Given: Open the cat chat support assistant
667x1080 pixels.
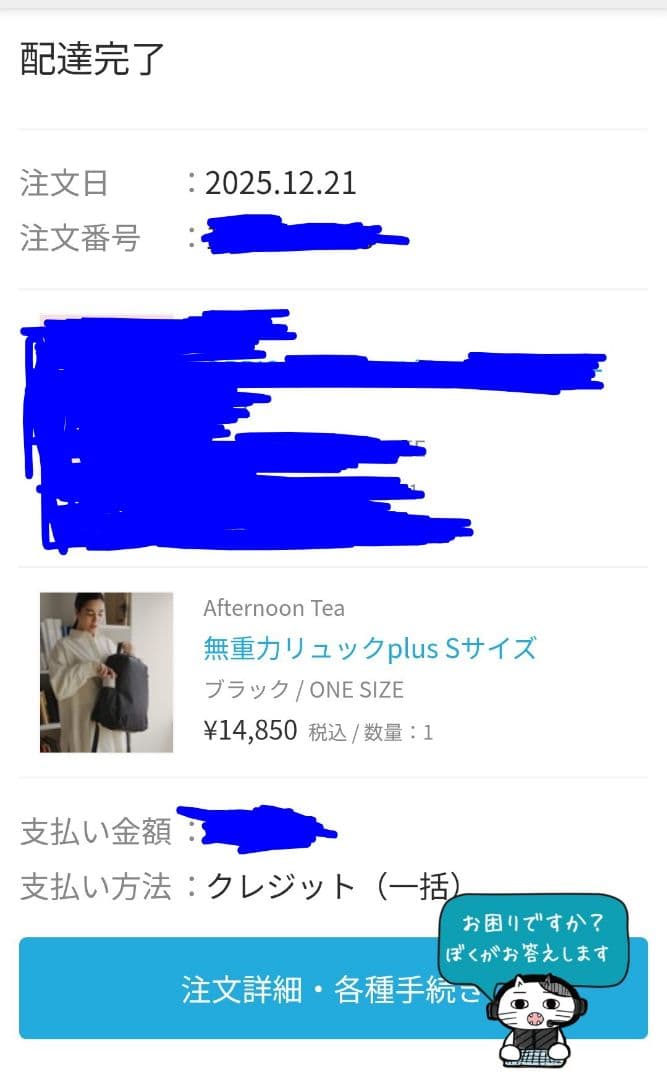Looking at the screenshot, I should click(x=534, y=1012).
